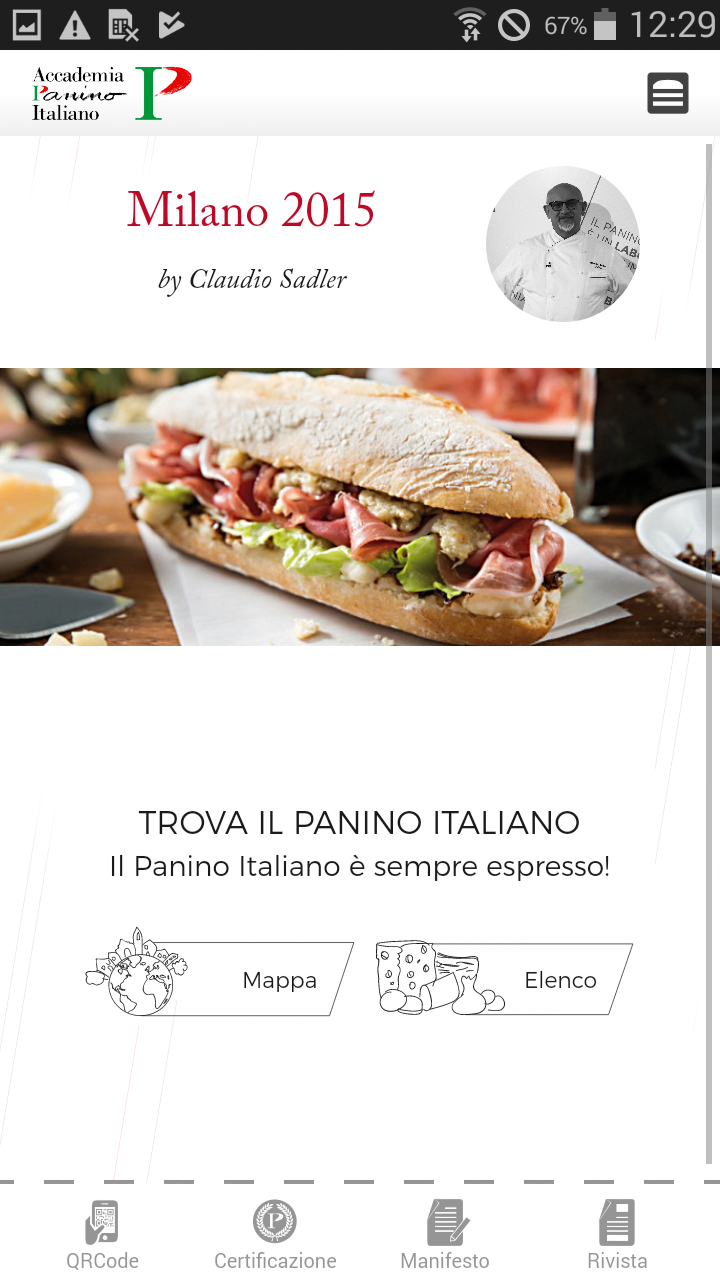The width and height of the screenshot is (720, 1280).
Task: Select the Rivista tab
Action: coord(617,1236)
